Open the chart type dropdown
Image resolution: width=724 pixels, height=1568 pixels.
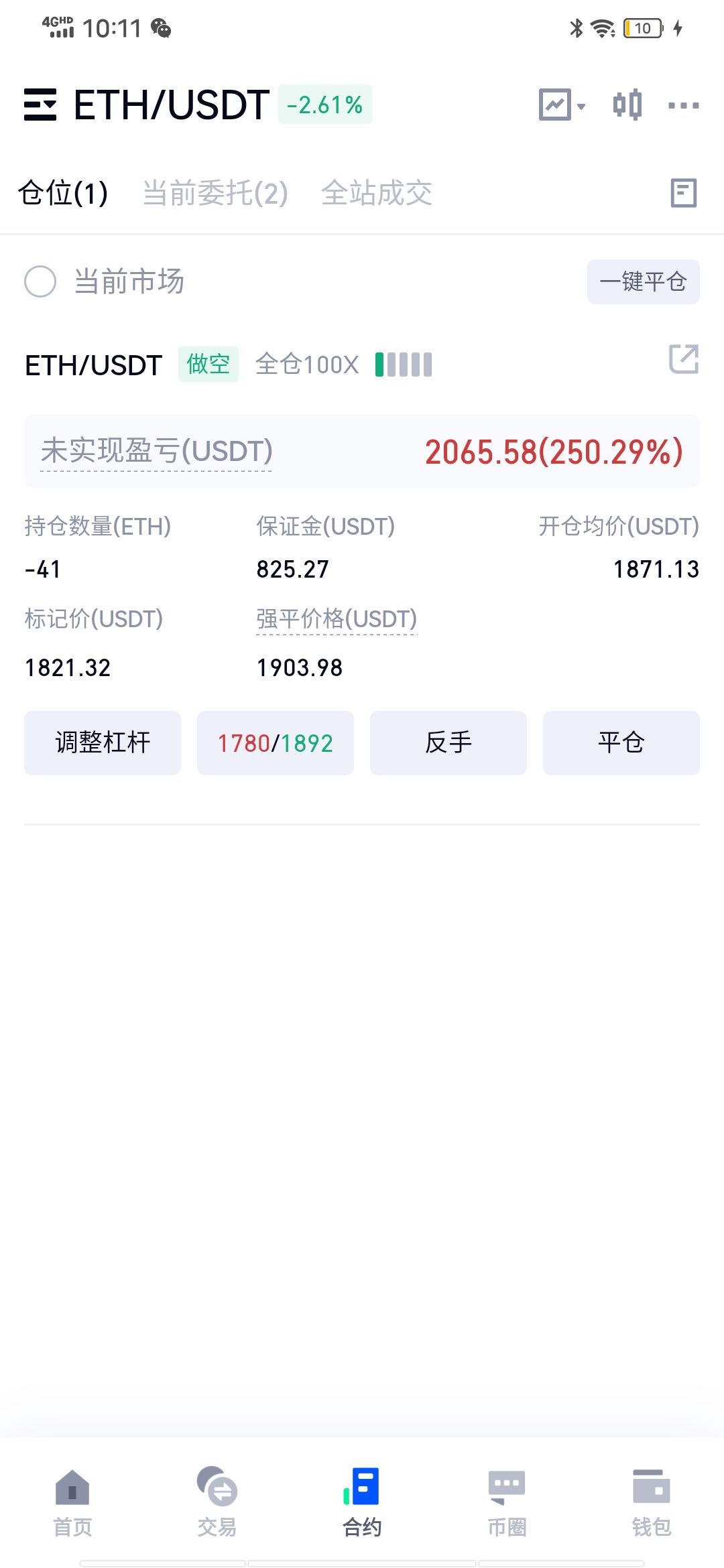562,105
